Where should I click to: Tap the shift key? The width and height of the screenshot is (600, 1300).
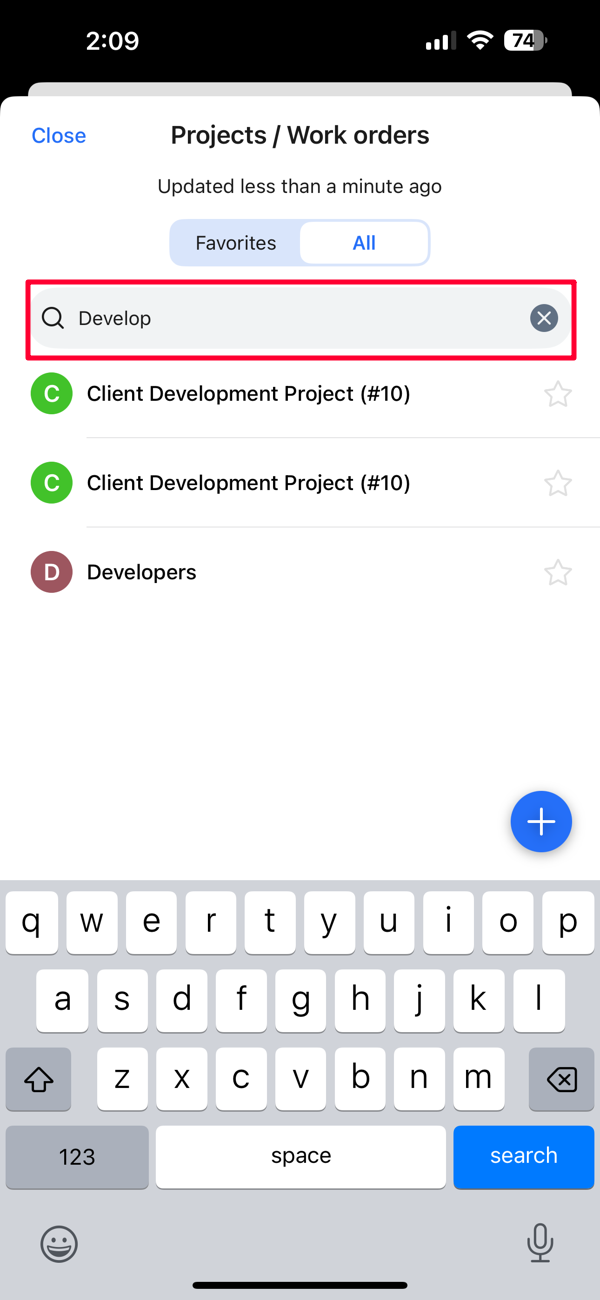pyautogui.click(x=38, y=1079)
